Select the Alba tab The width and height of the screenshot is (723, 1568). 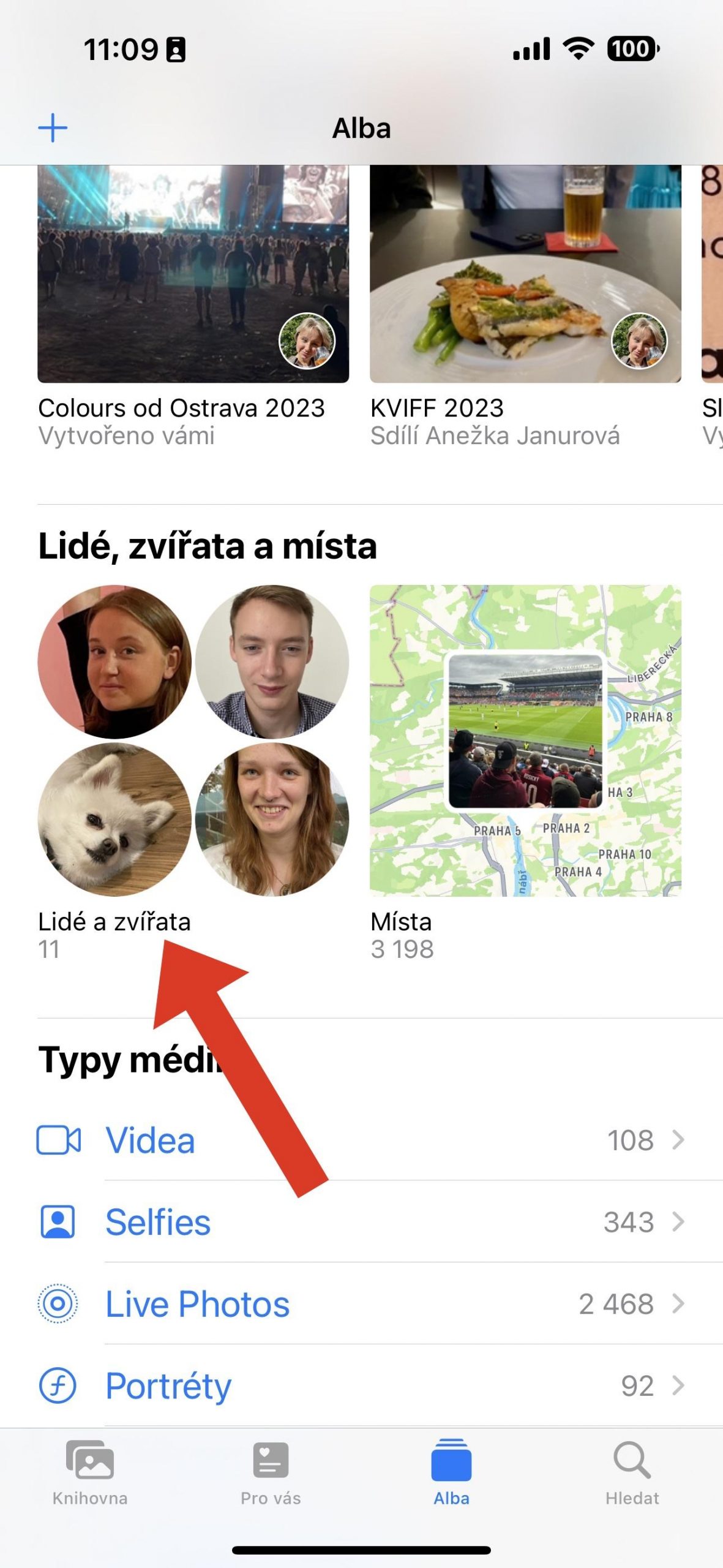(451, 1474)
